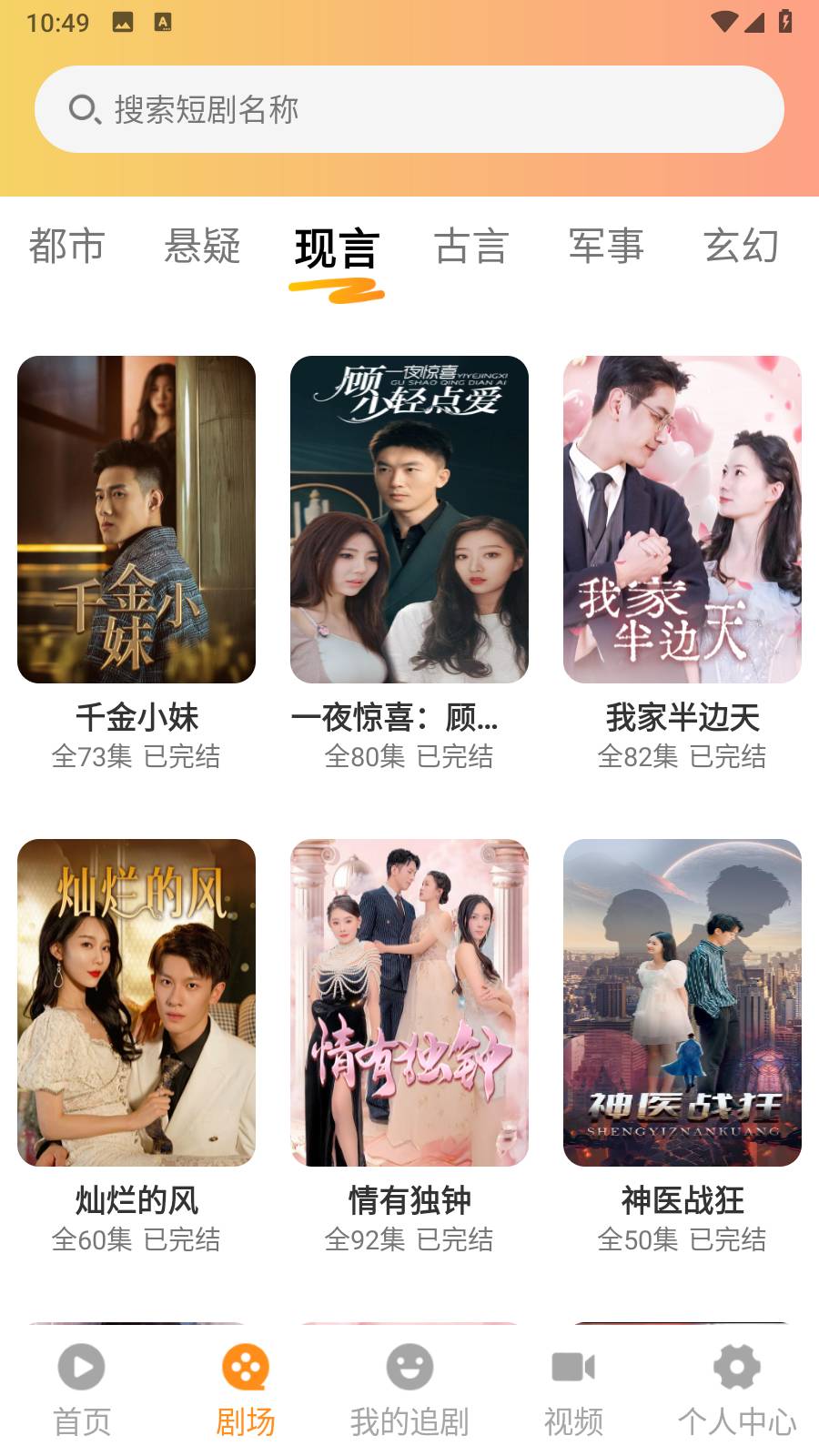Image resolution: width=819 pixels, height=1456 pixels.
Task: Switch to the 都市 category tab
Action: click(x=67, y=248)
